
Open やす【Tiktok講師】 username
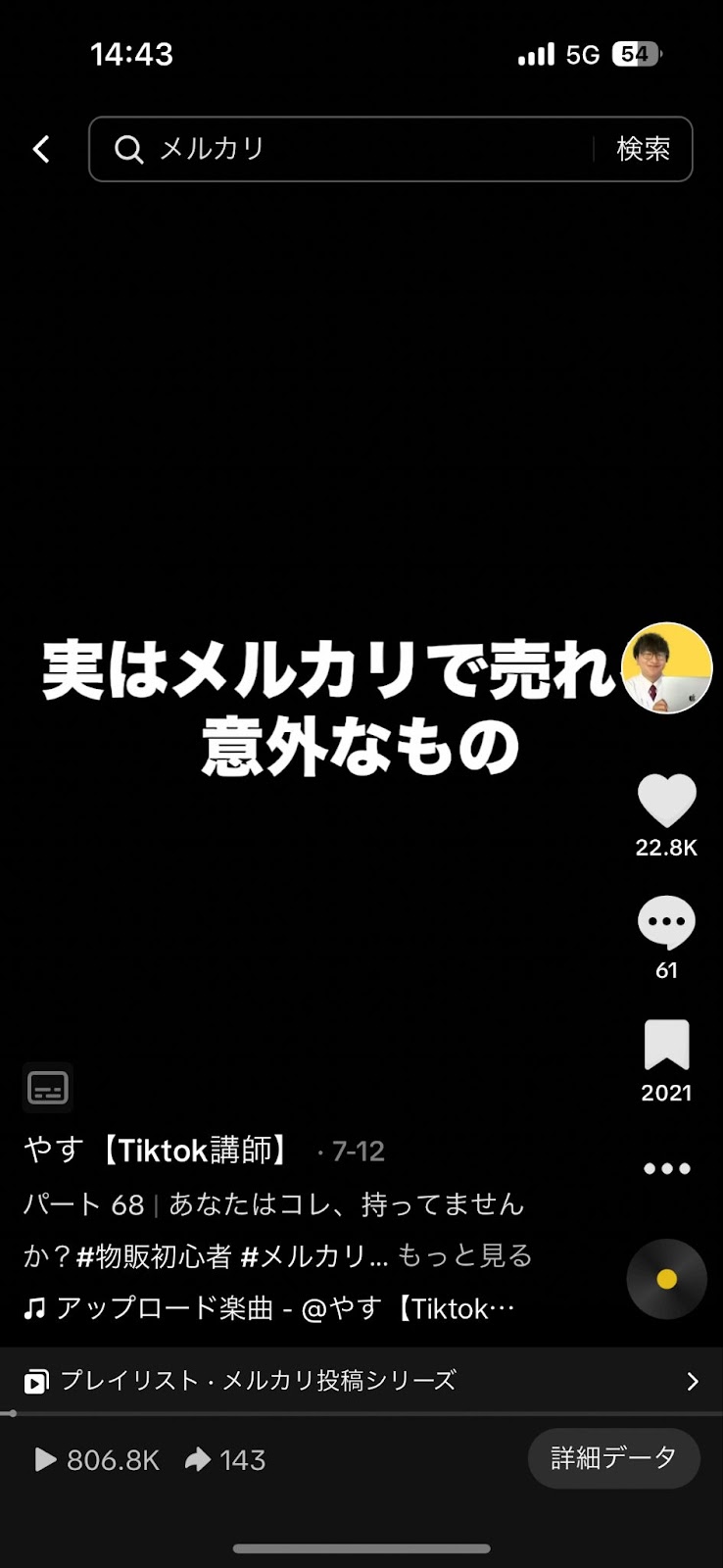(x=157, y=1150)
